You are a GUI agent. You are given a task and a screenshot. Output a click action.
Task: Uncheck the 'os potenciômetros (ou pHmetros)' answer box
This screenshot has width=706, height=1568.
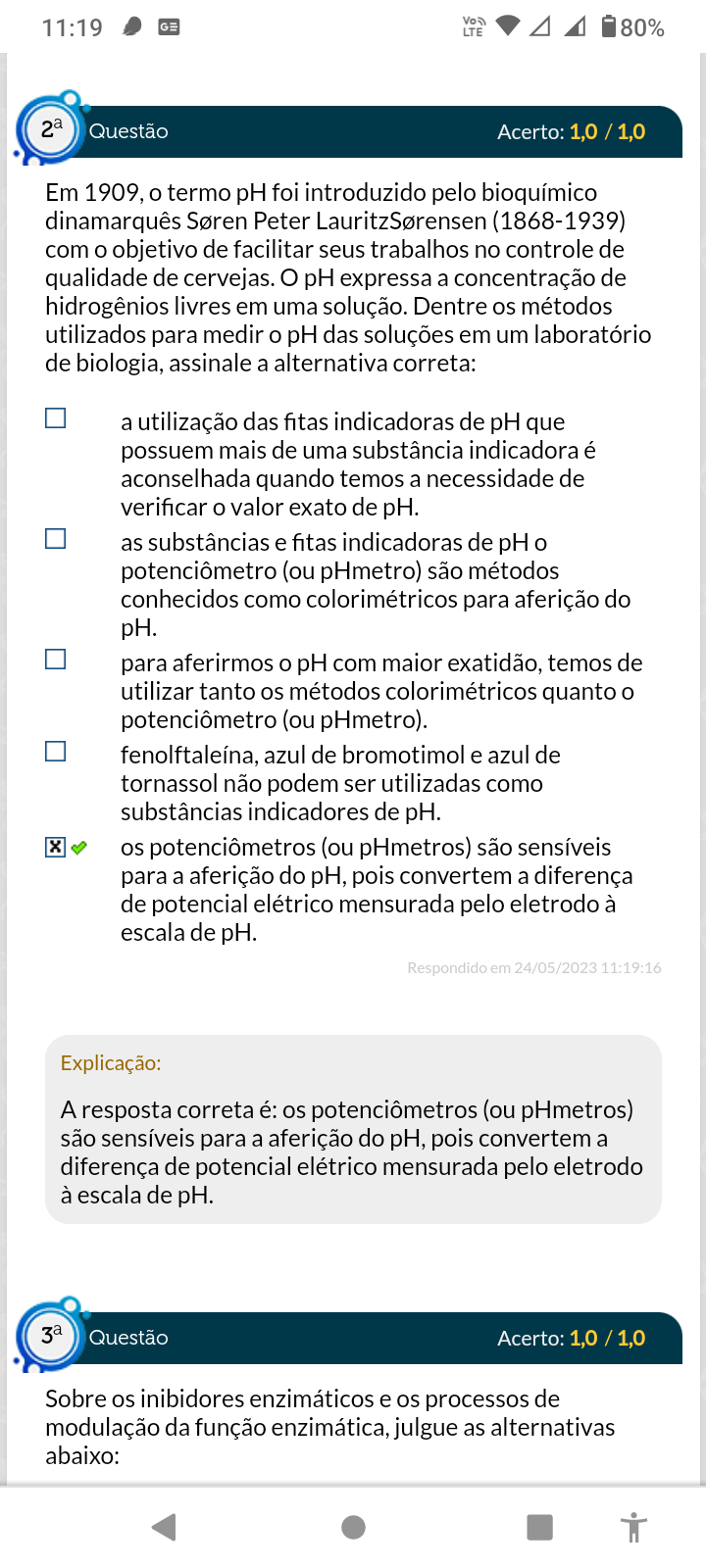56,847
